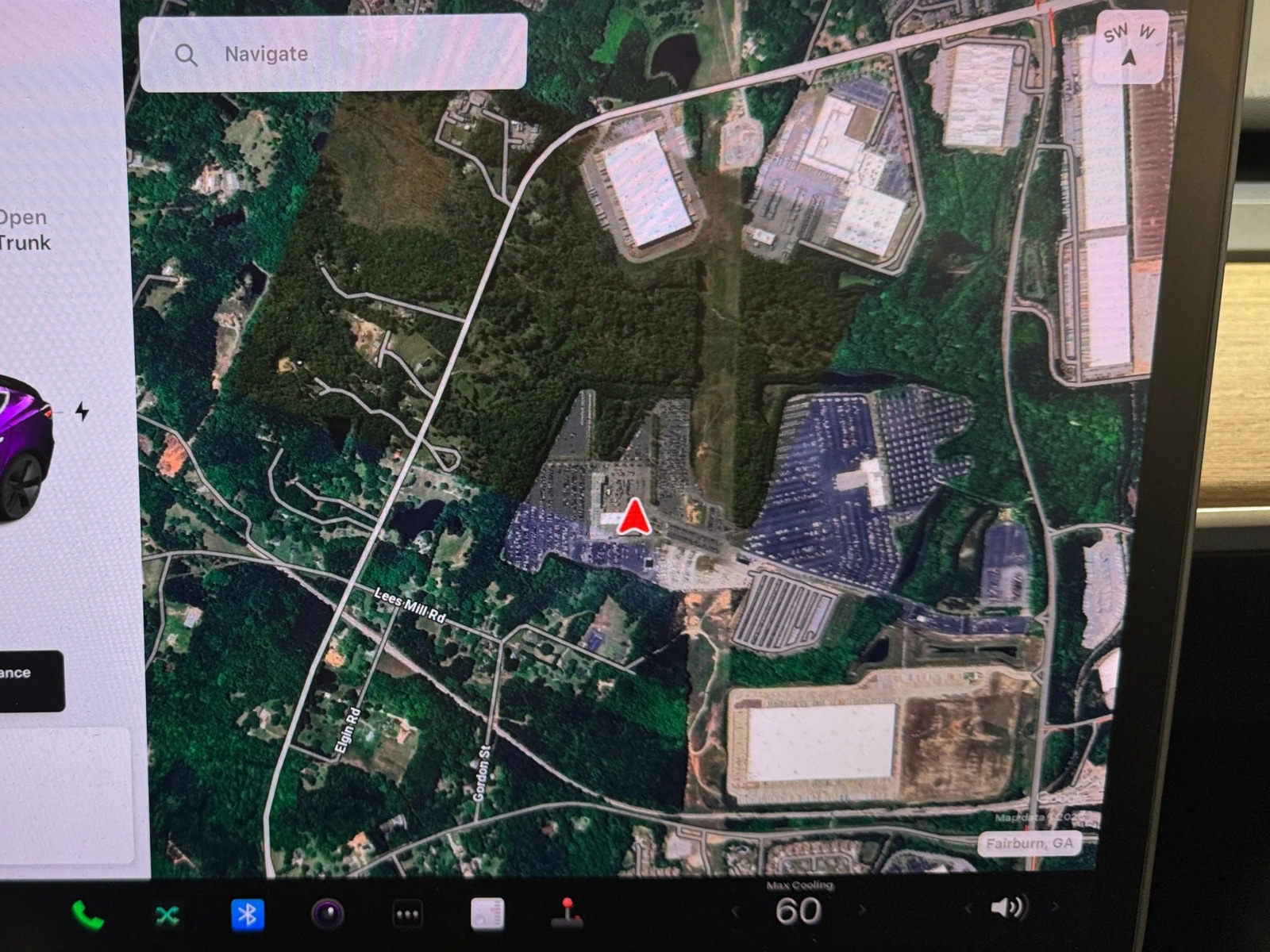Open the Phone app
This screenshot has height=952, width=1270.
(x=87, y=916)
